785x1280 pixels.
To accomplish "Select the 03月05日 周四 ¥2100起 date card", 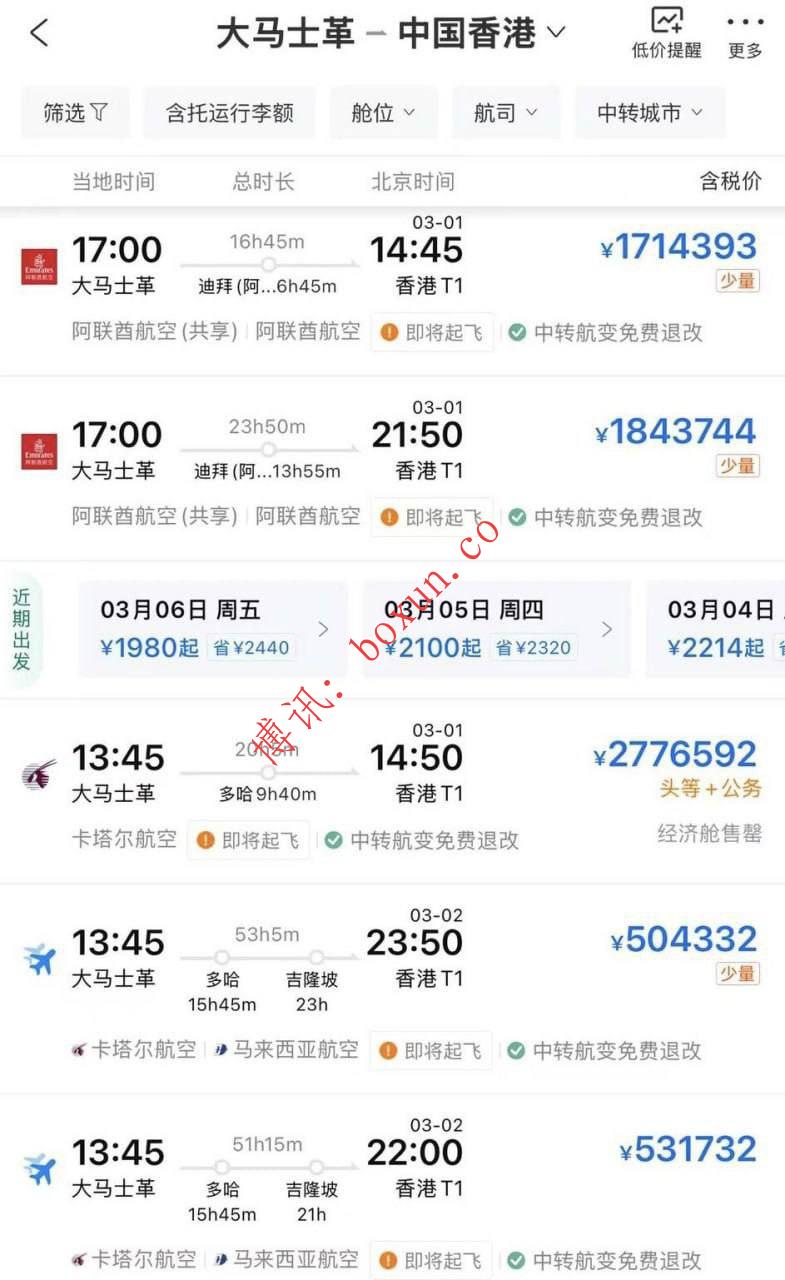I will pos(497,629).
